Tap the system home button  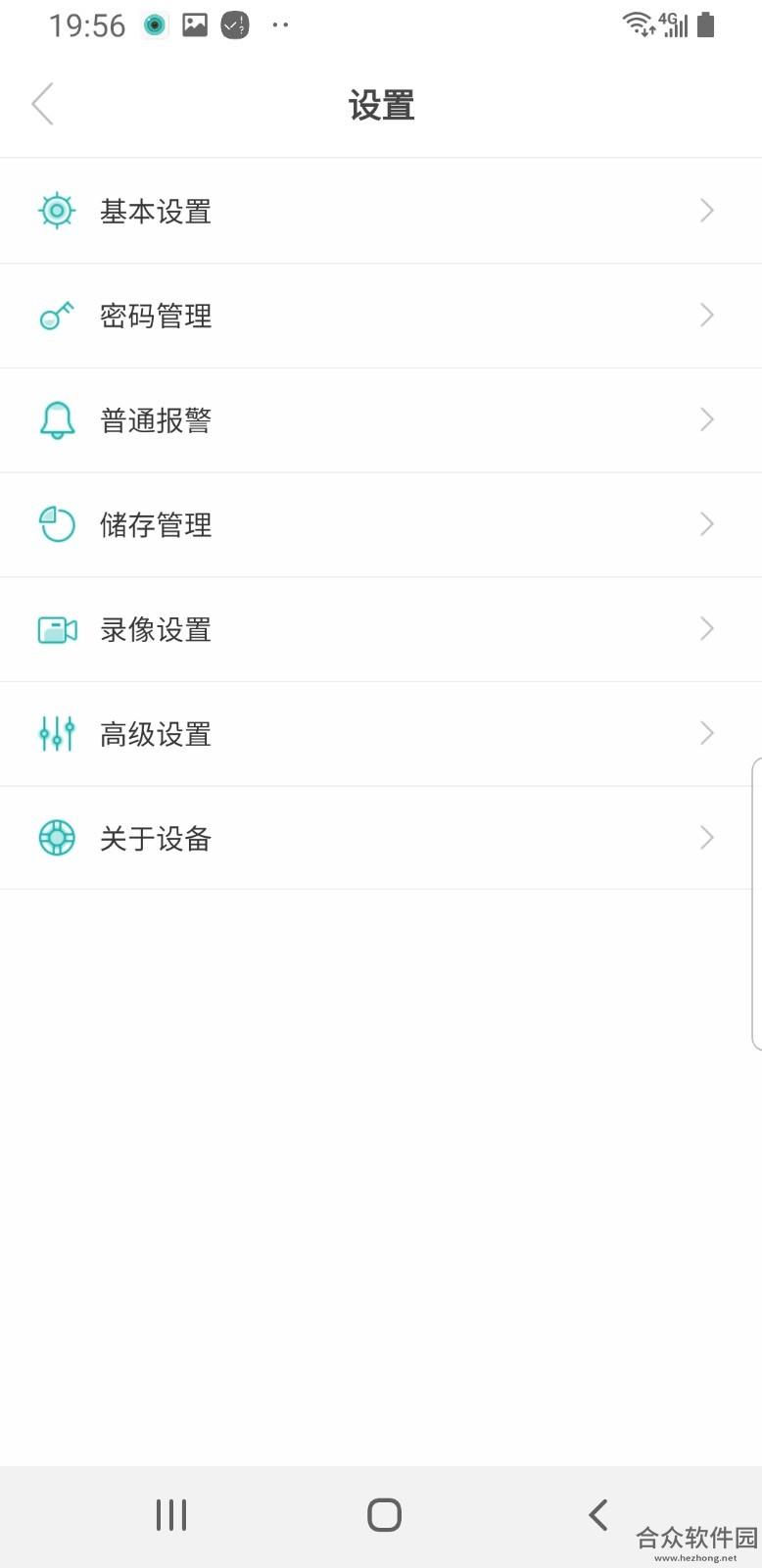(x=384, y=1514)
